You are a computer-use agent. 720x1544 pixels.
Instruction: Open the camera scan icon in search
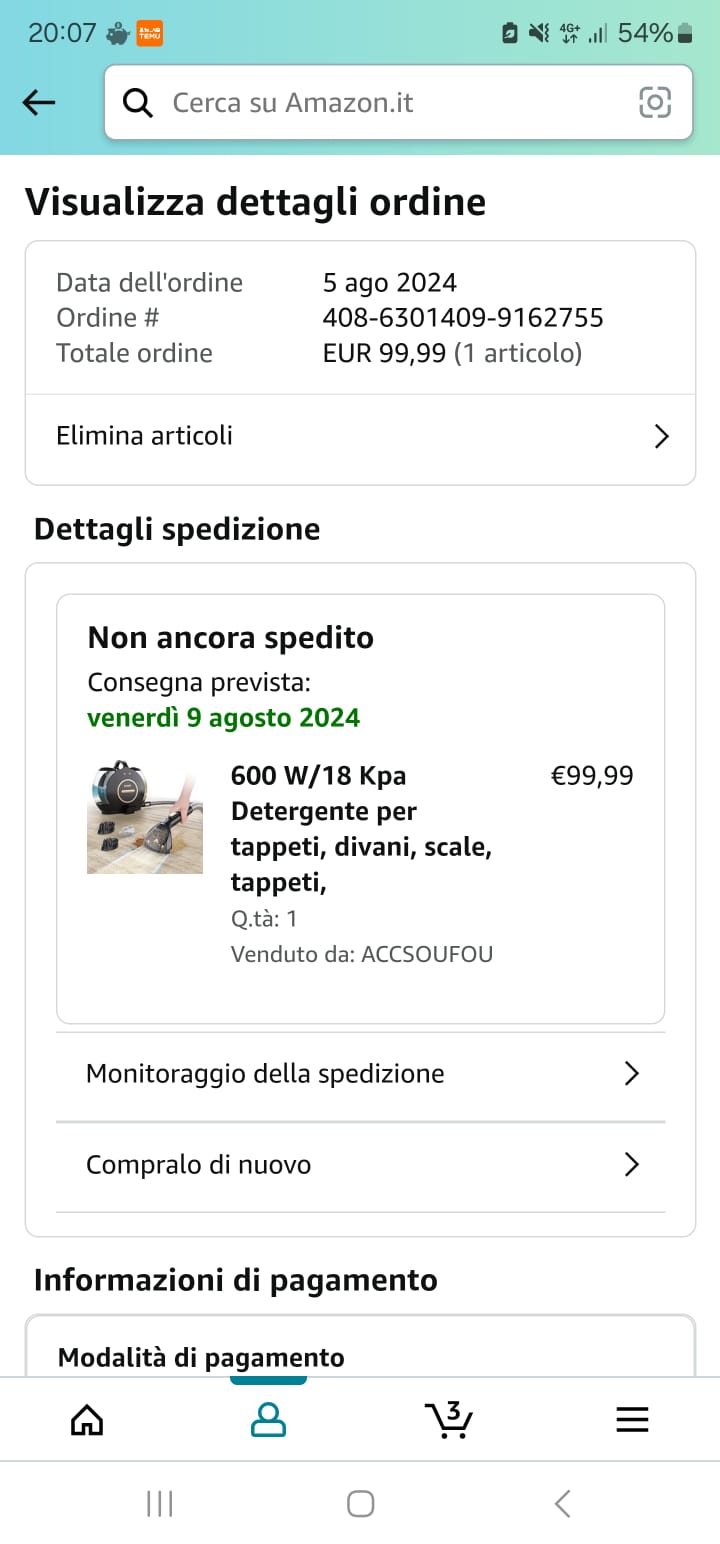(x=654, y=102)
